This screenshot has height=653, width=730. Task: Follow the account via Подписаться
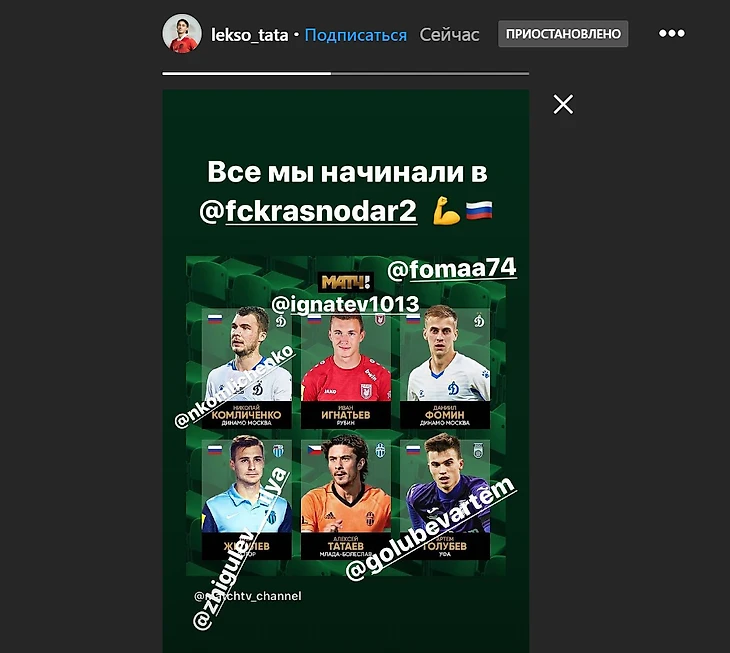click(356, 35)
